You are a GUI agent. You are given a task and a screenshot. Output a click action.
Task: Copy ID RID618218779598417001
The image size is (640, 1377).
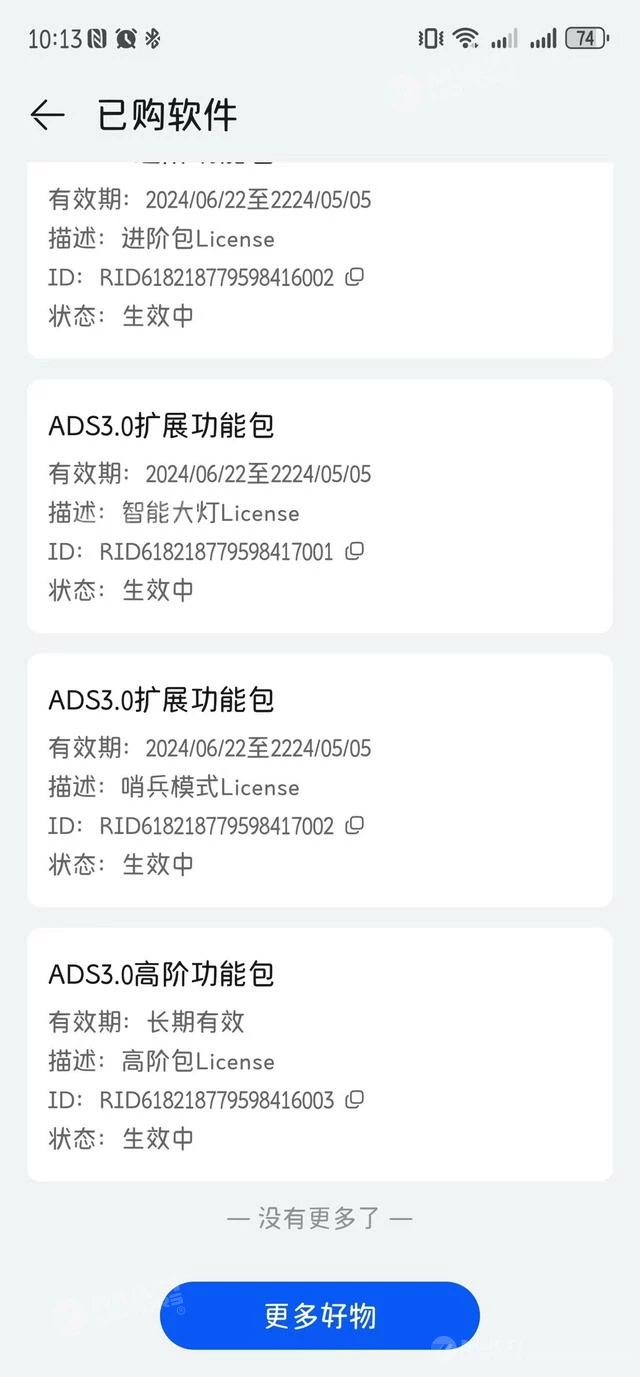coord(354,551)
